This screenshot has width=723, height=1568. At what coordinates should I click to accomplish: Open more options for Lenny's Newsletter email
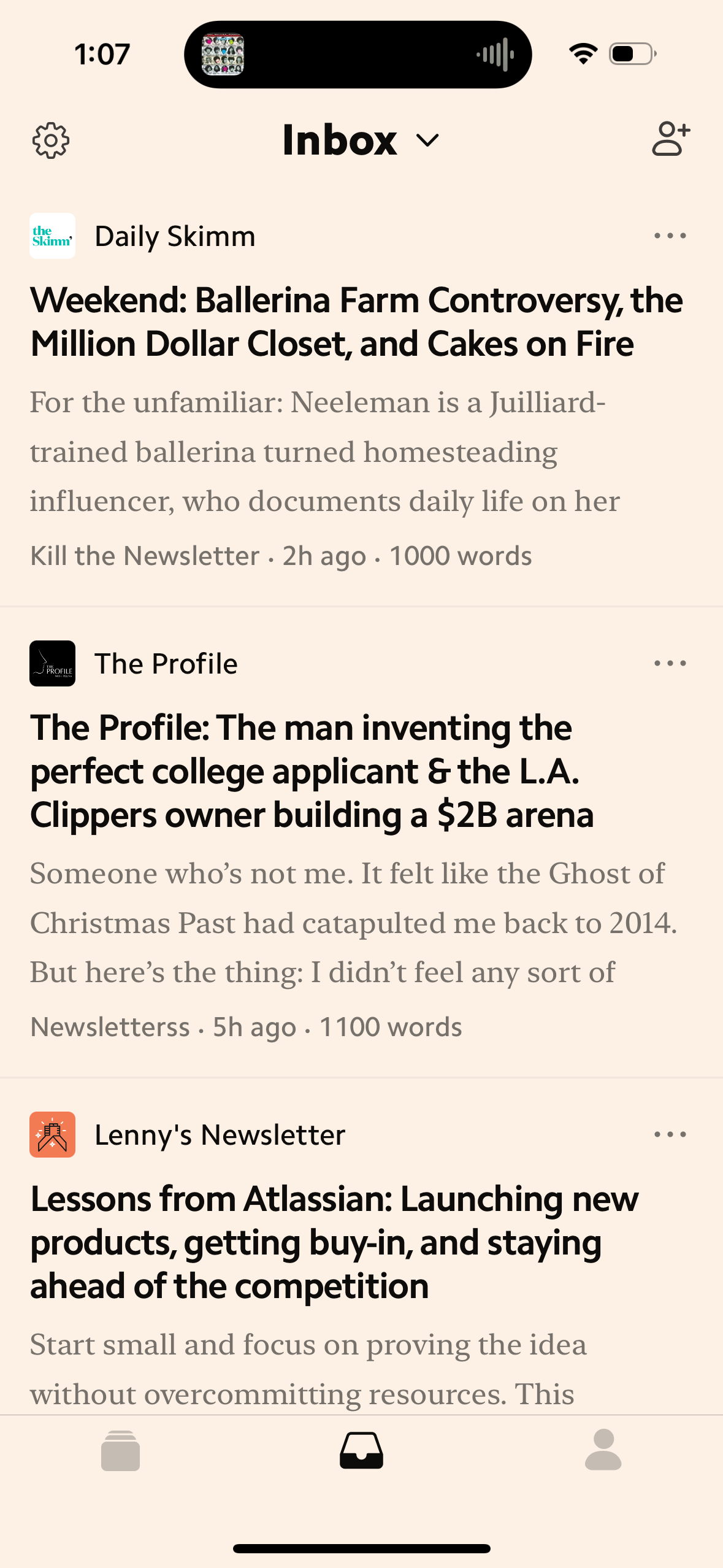pyautogui.click(x=670, y=1132)
